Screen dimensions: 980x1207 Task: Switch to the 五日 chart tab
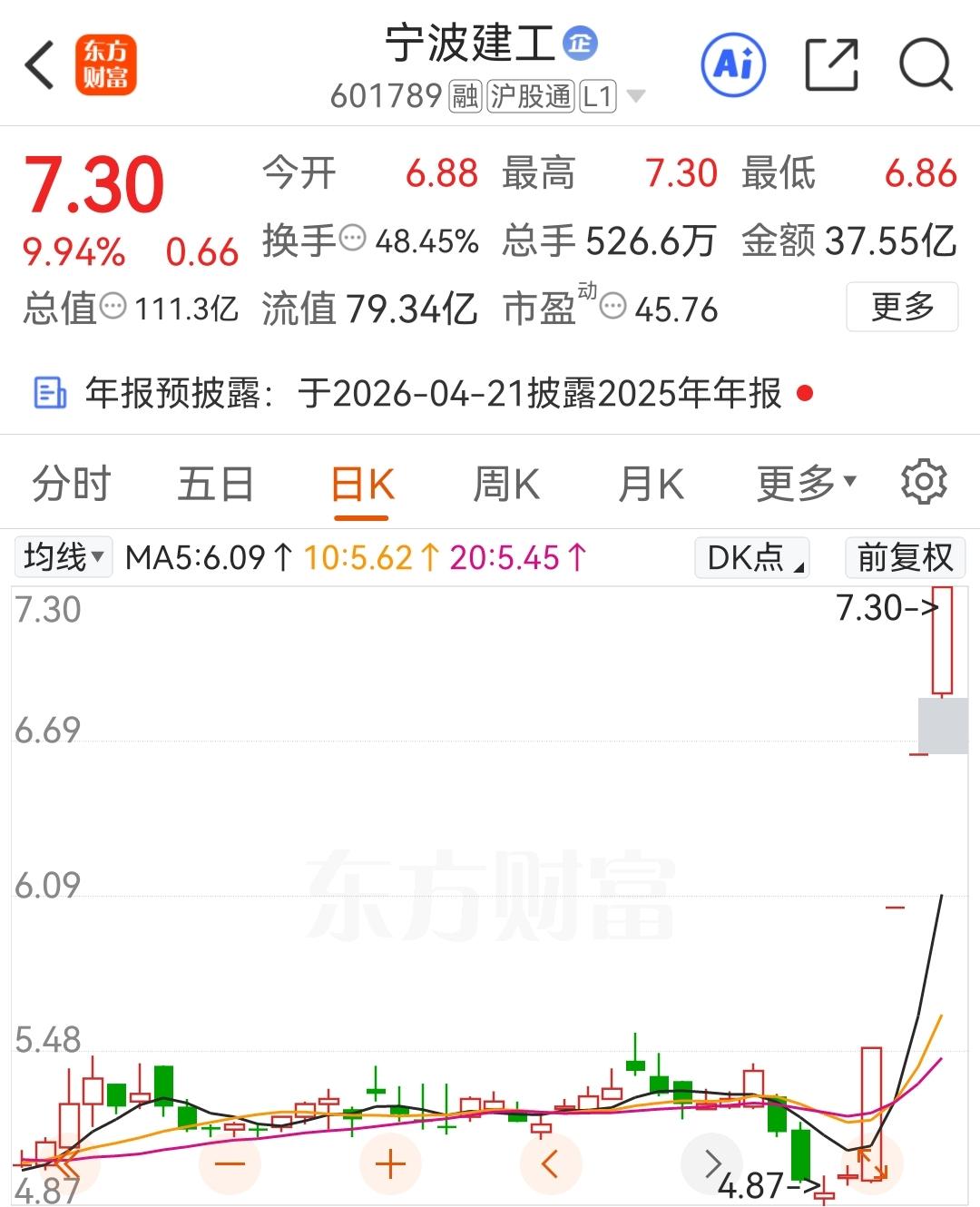point(215,484)
